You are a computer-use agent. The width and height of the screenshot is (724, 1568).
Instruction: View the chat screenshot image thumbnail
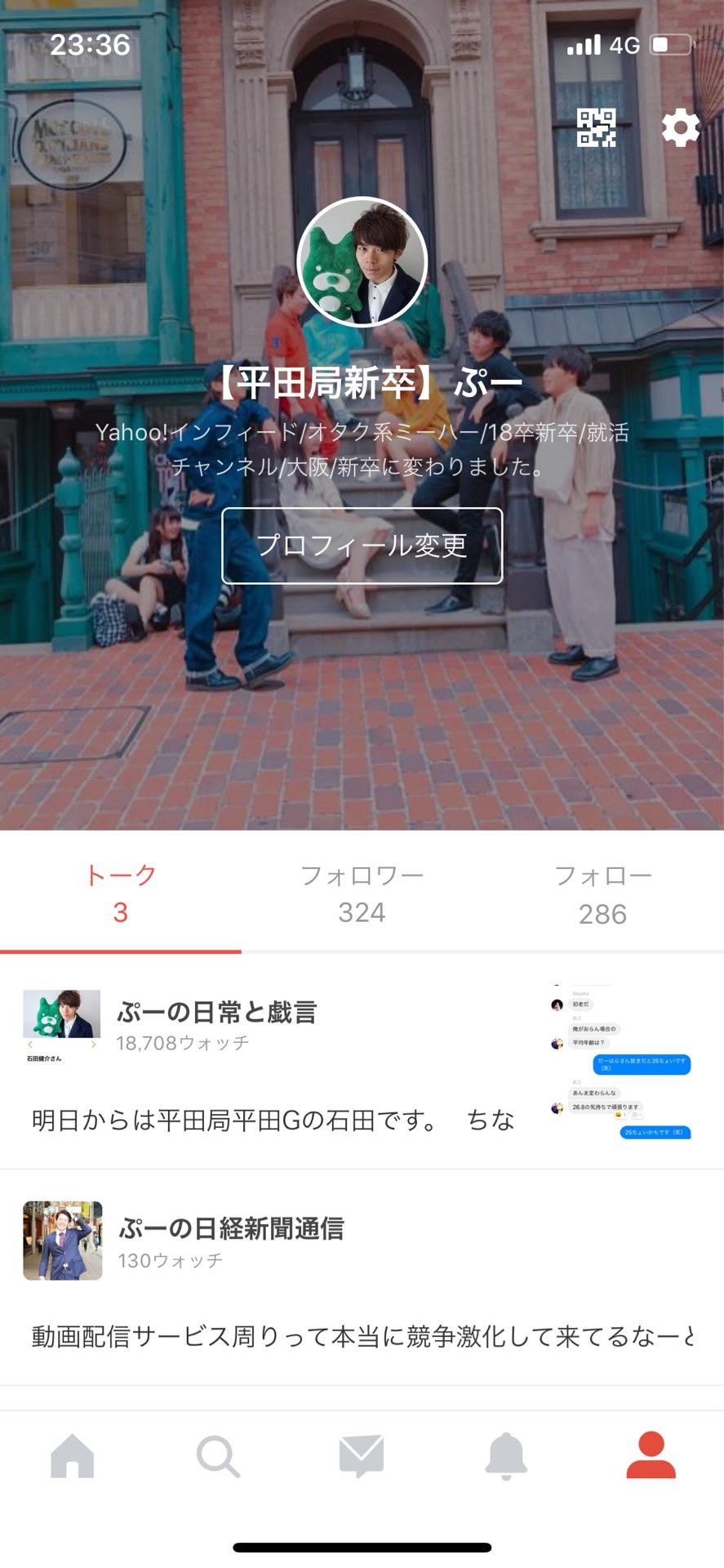point(620,1062)
